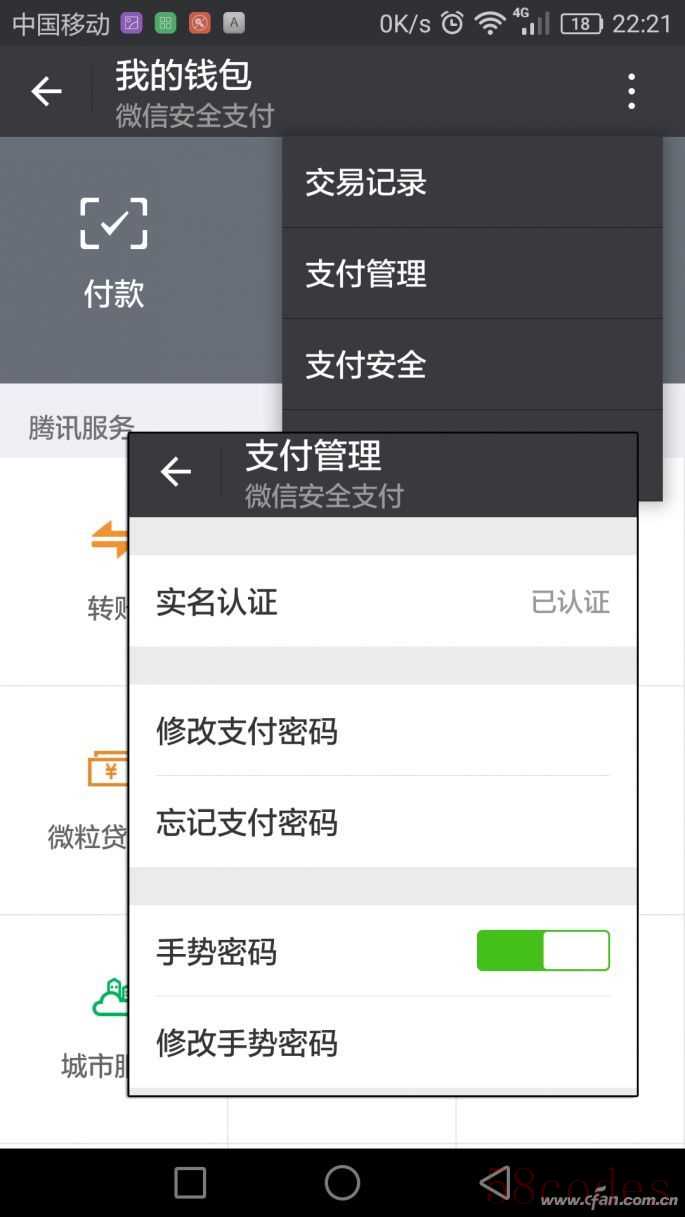This screenshot has height=1217, width=685.
Task: Go back from the 我的钱包 screen
Action: [x=46, y=92]
